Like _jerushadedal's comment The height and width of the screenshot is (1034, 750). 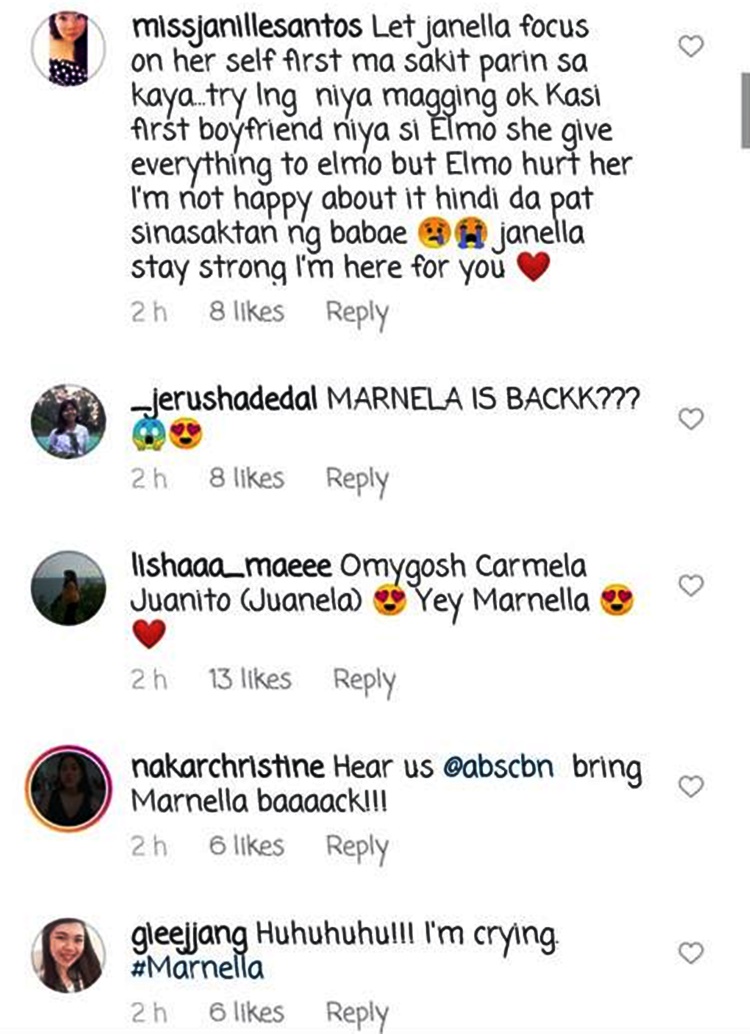click(x=691, y=420)
